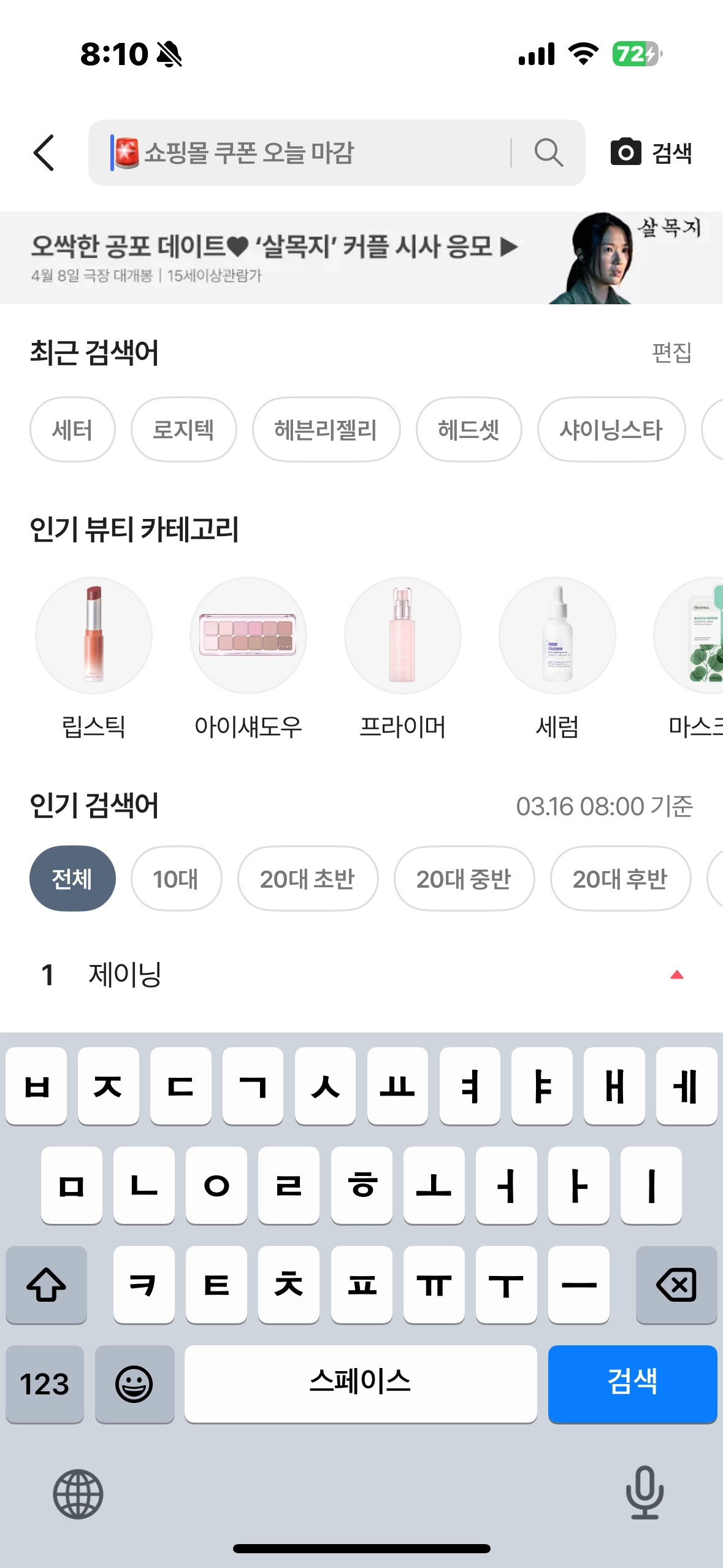Show popular searches for 20대 후반

pyautogui.click(x=620, y=878)
